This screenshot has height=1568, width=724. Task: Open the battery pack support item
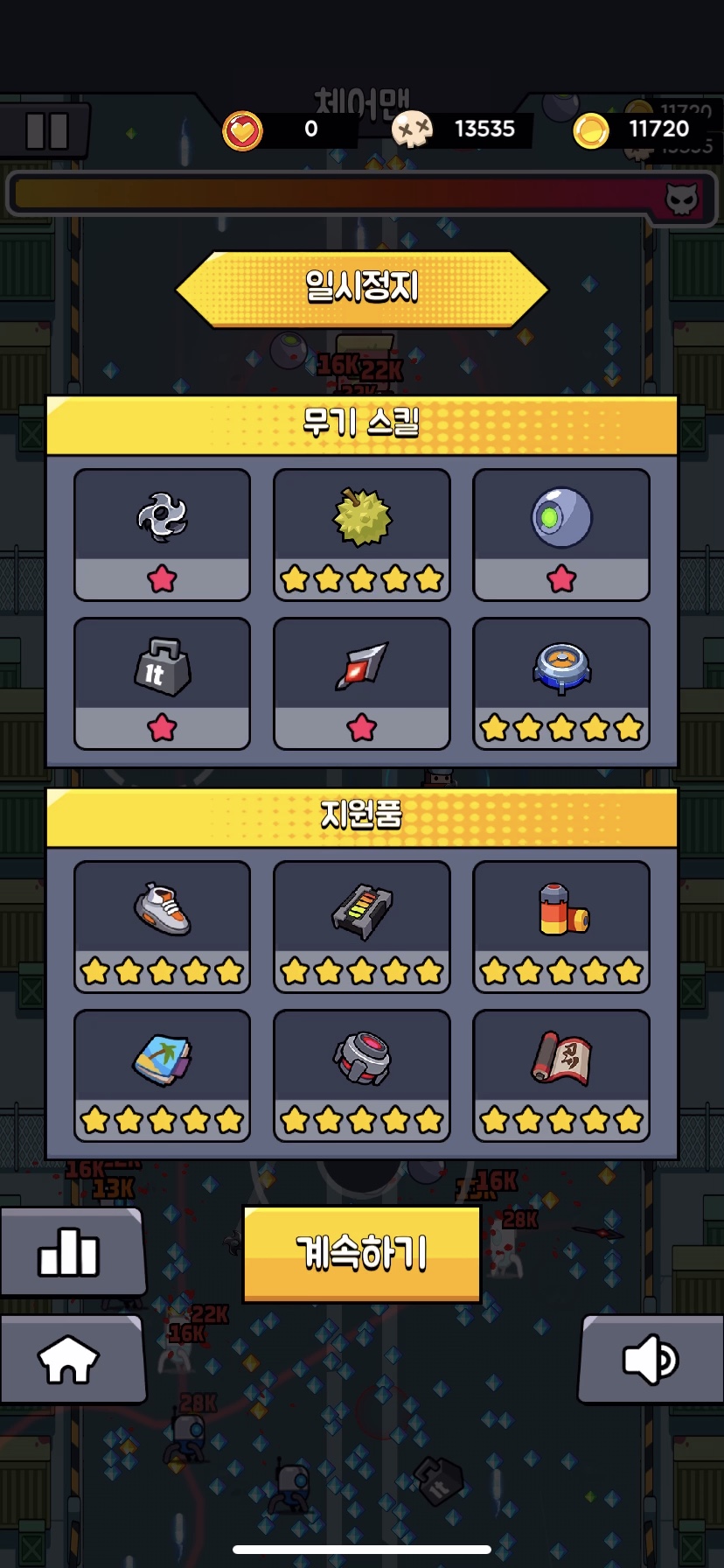(362, 926)
